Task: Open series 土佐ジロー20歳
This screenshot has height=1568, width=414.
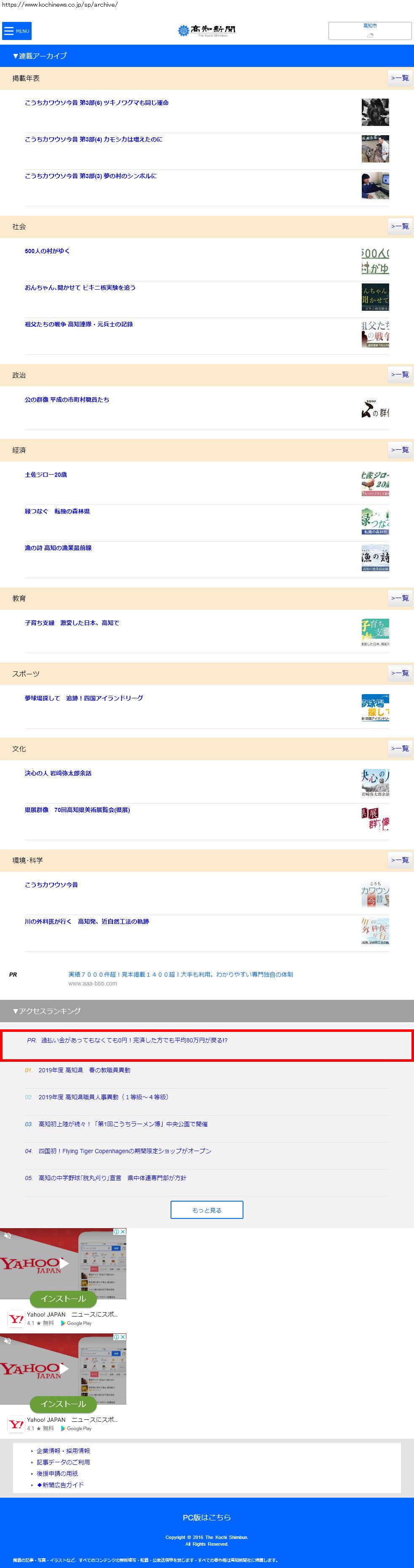Action: point(45,475)
